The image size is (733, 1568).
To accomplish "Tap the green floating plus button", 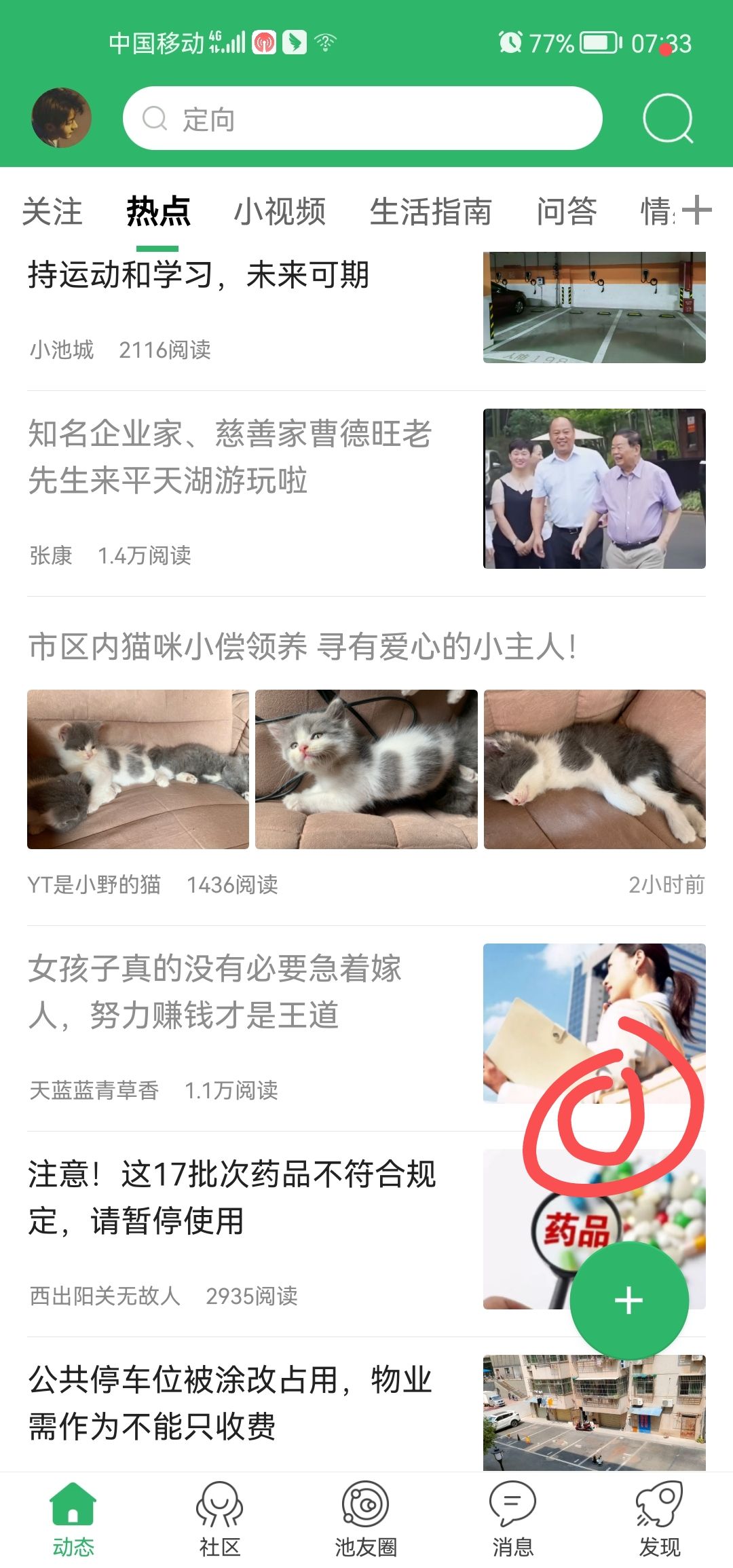I will click(628, 1300).
